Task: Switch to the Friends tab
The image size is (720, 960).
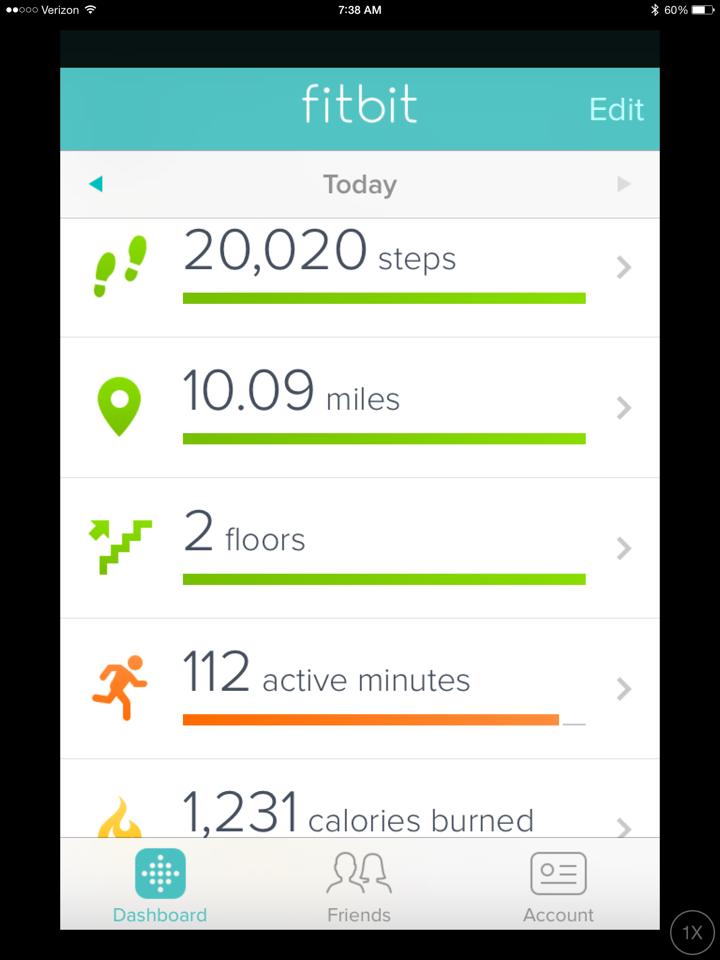Action: point(359,886)
